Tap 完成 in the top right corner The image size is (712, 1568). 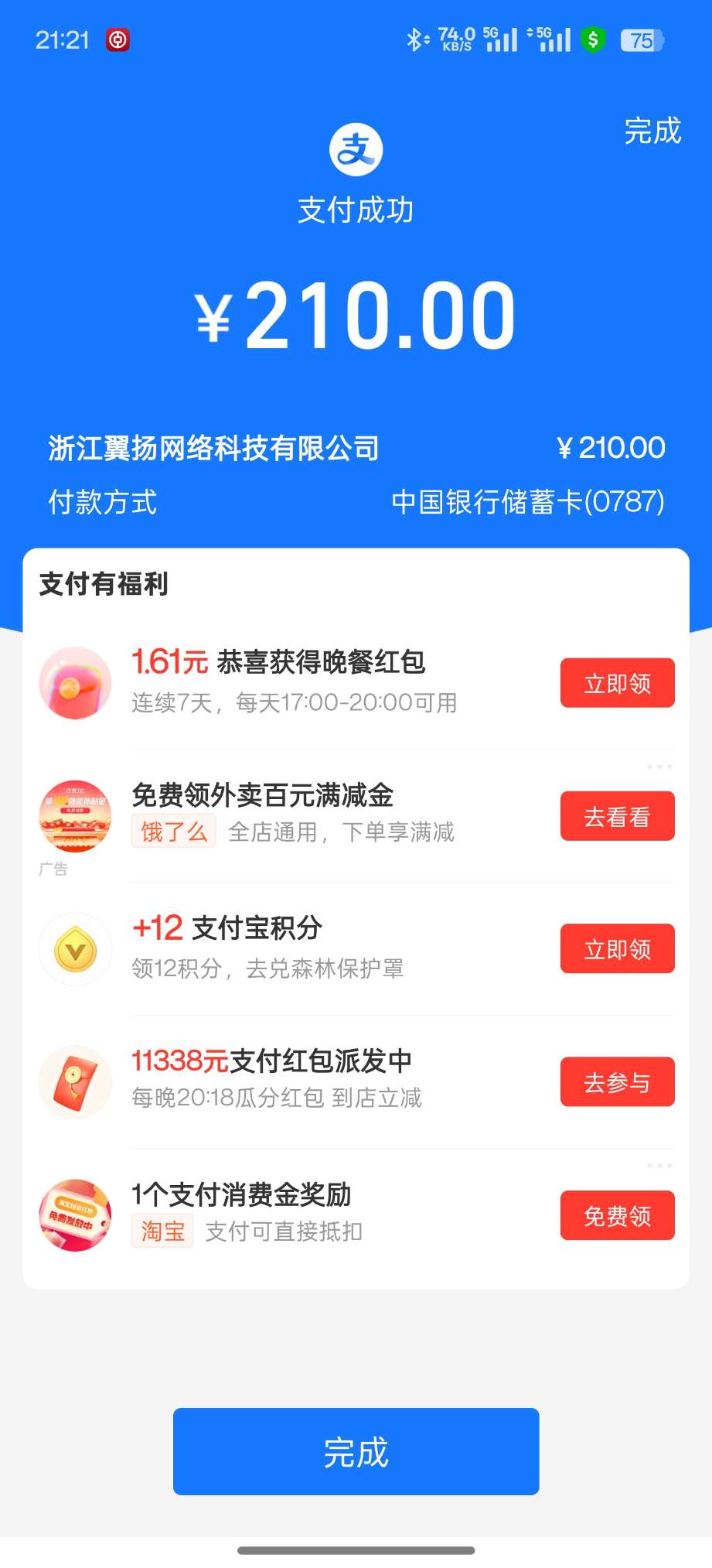tap(652, 131)
